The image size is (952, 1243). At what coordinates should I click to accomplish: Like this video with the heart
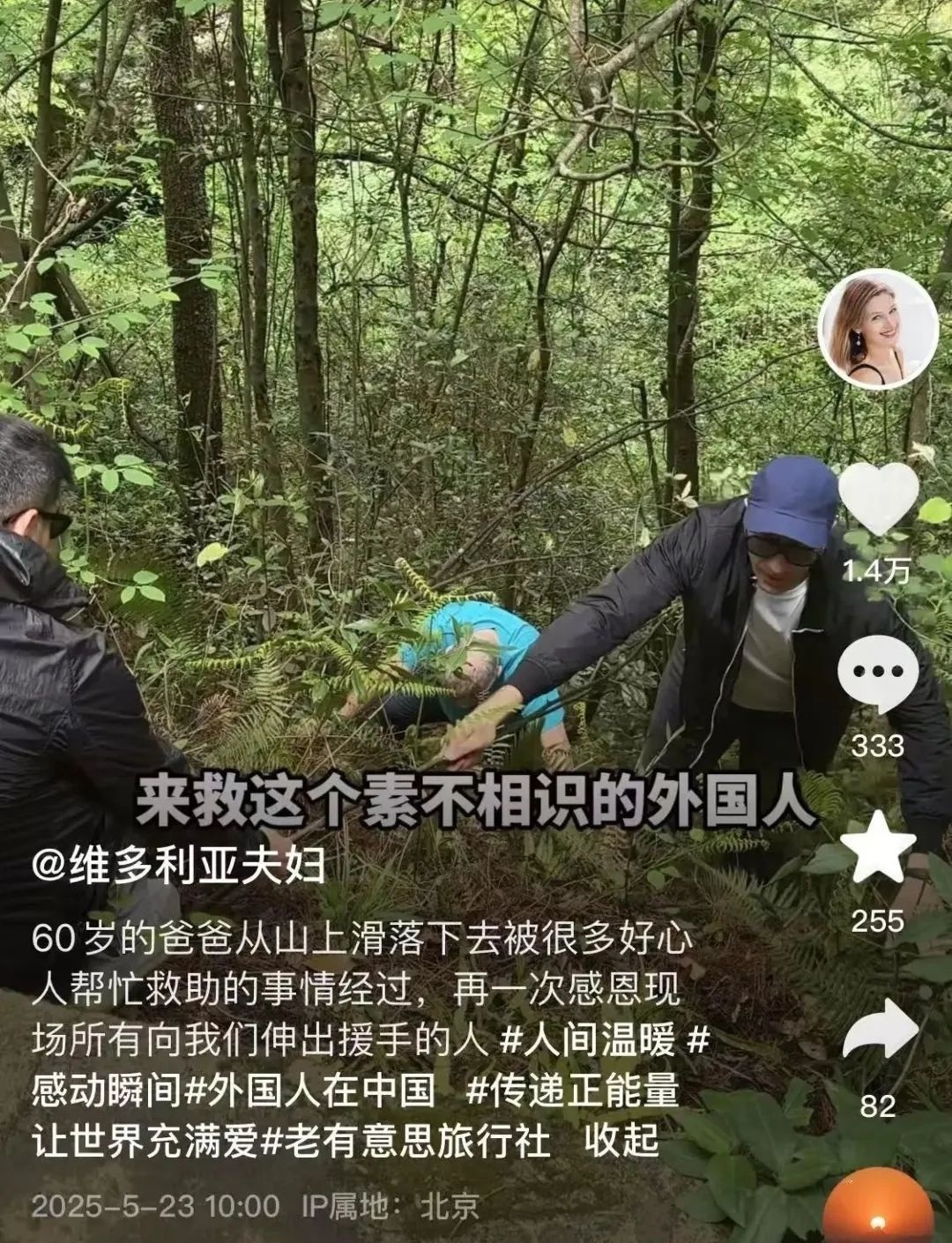[877, 500]
